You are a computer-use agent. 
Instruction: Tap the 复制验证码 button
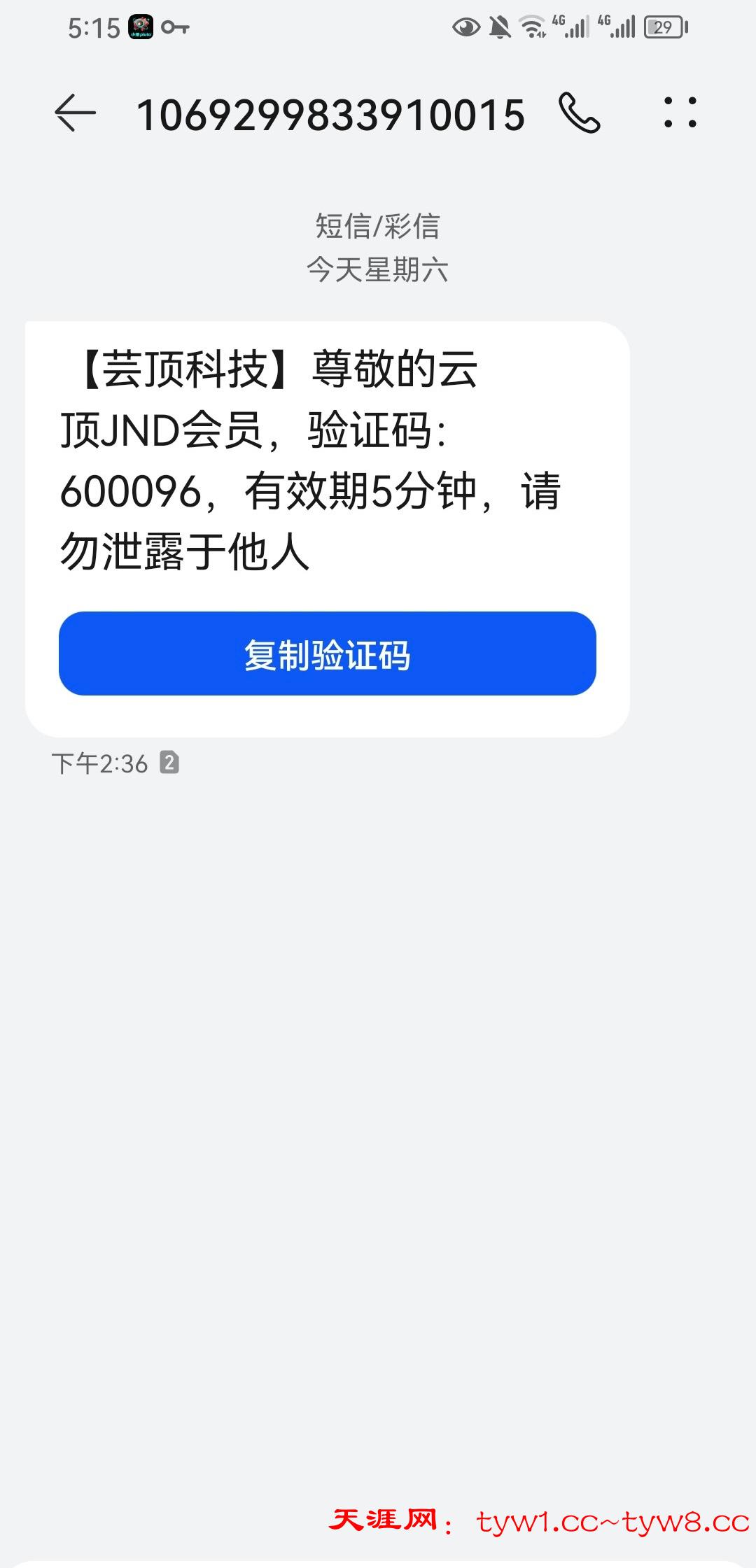[x=327, y=654]
